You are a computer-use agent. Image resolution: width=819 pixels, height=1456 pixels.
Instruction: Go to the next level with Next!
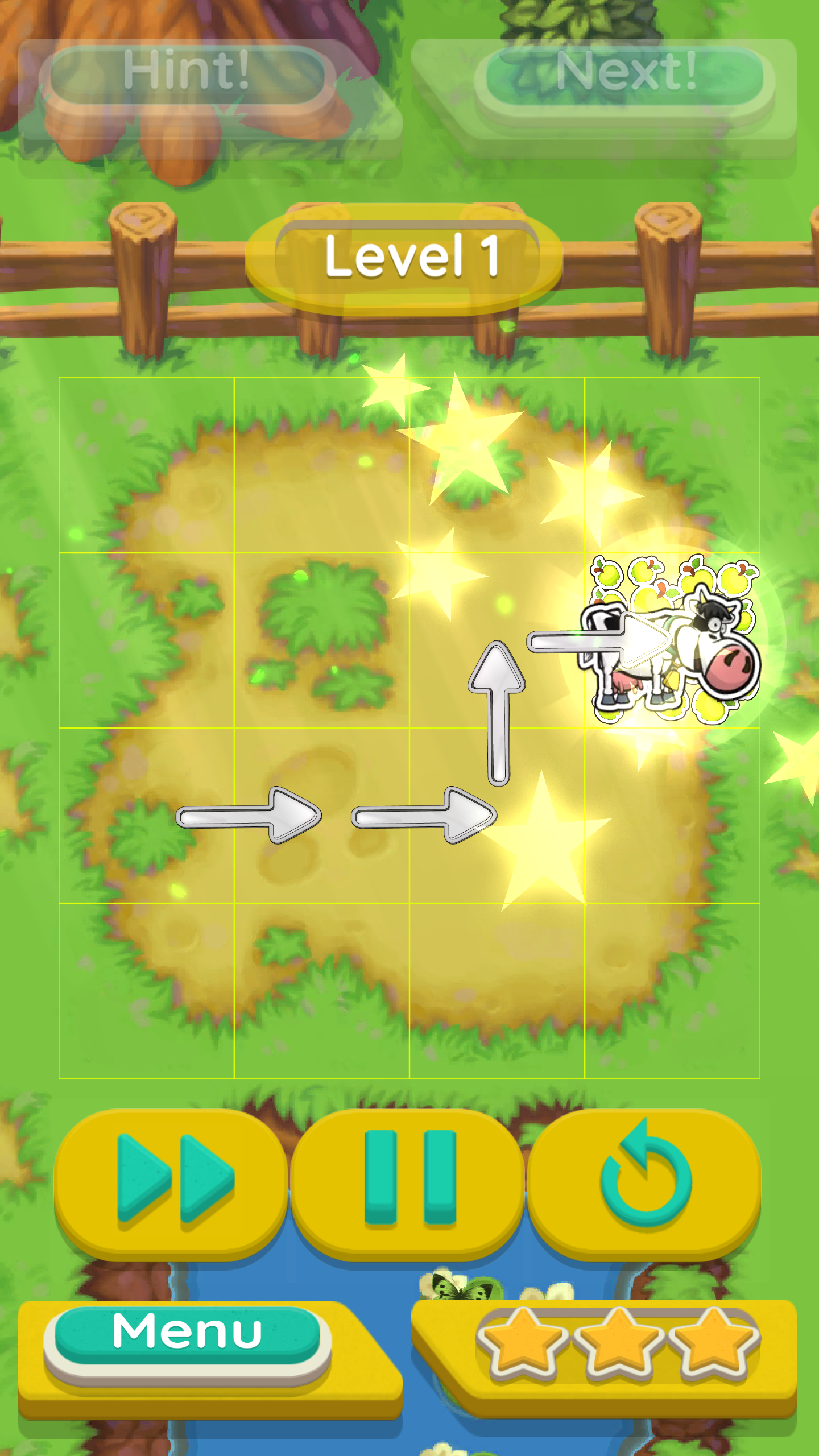click(x=624, y=78)
